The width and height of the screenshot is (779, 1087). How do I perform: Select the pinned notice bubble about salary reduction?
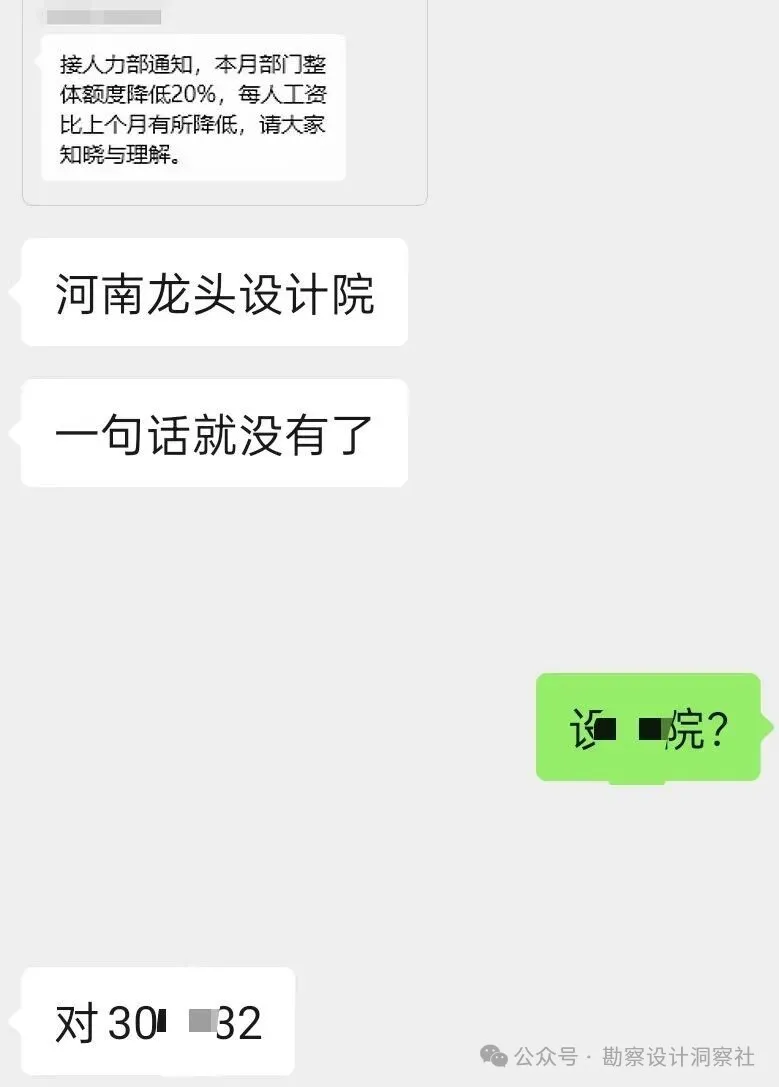[193, 107]
